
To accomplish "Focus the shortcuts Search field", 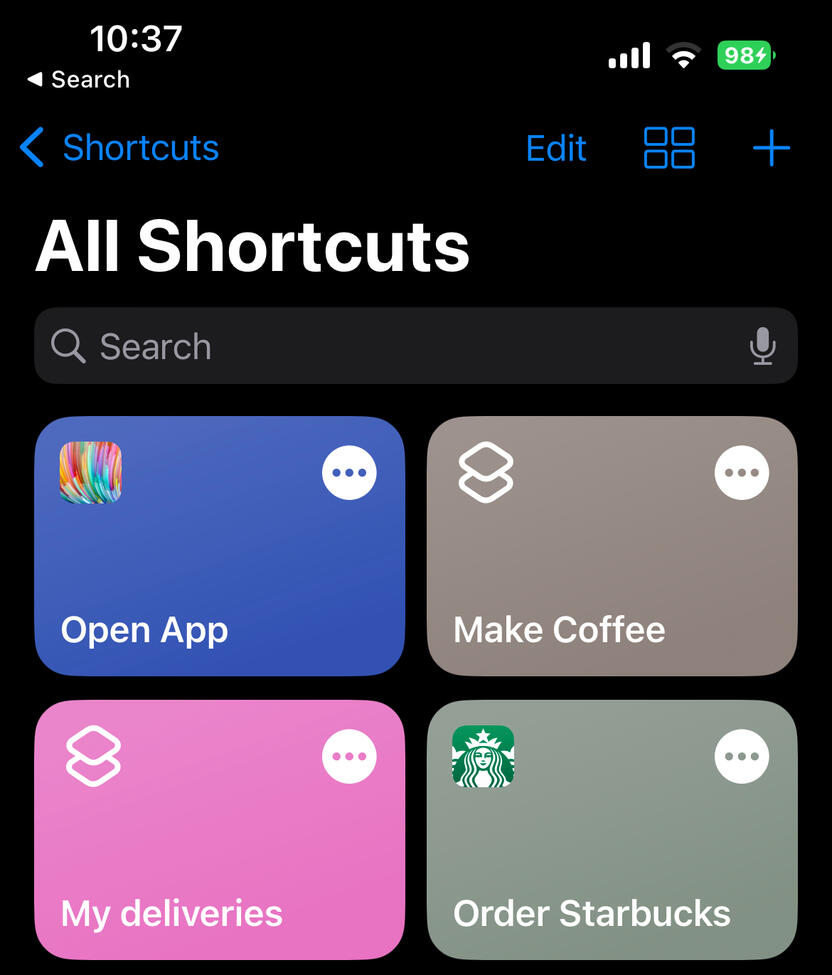I will (x=400, y=346).
